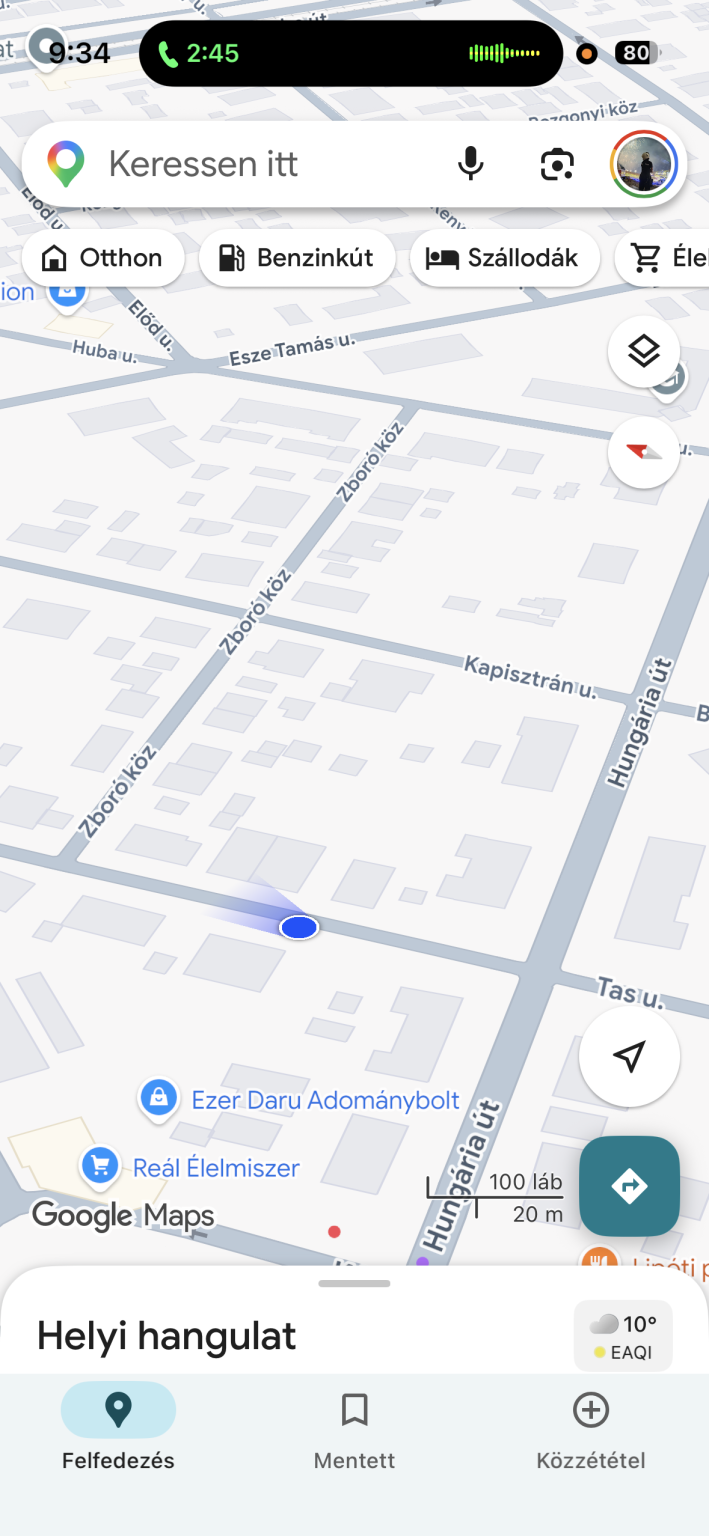Filter by Benzinkút chip

tap(297, 258)
